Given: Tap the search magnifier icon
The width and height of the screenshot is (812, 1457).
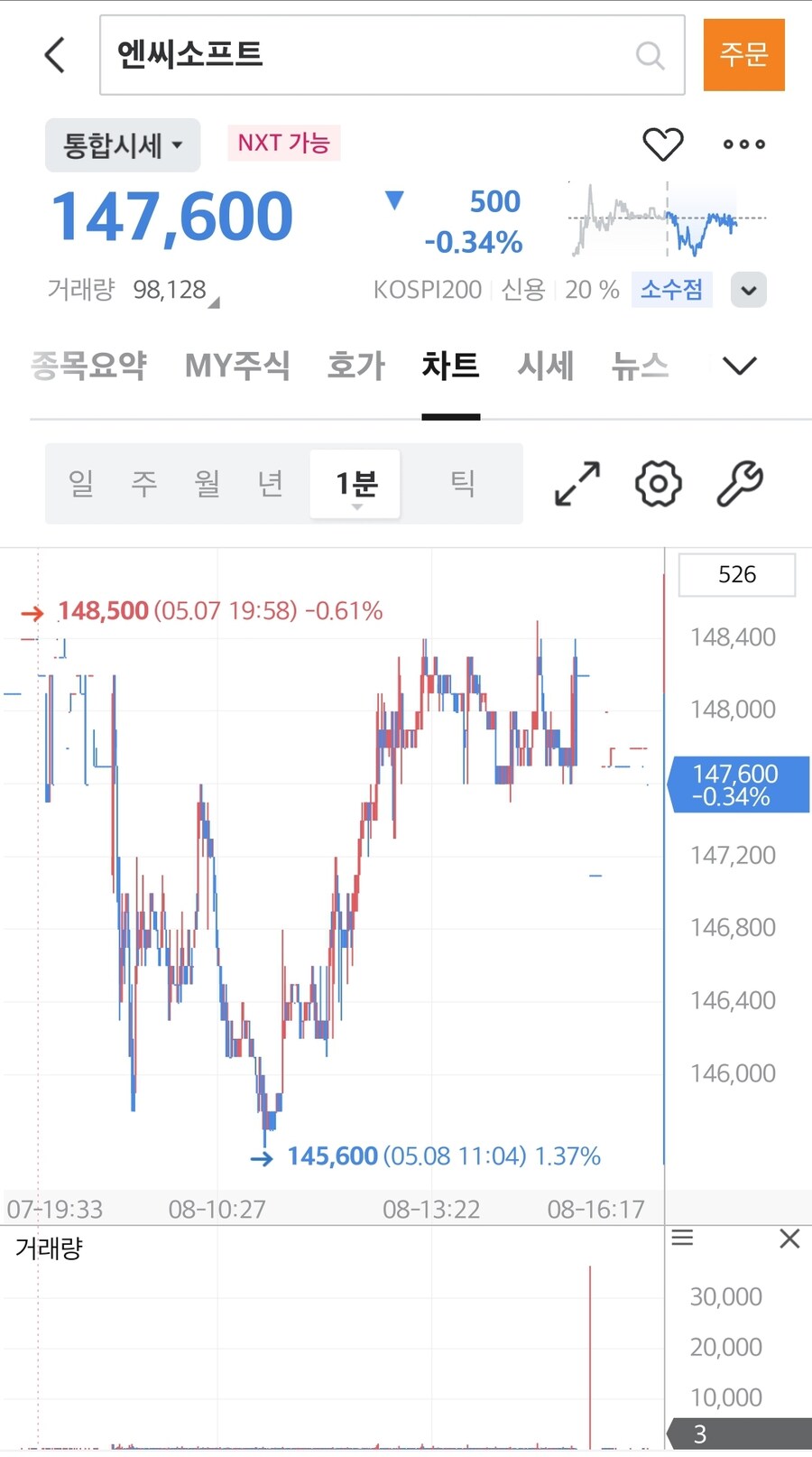Looking at the screenshot, I should pyautogui.click(x=650, y=55).
